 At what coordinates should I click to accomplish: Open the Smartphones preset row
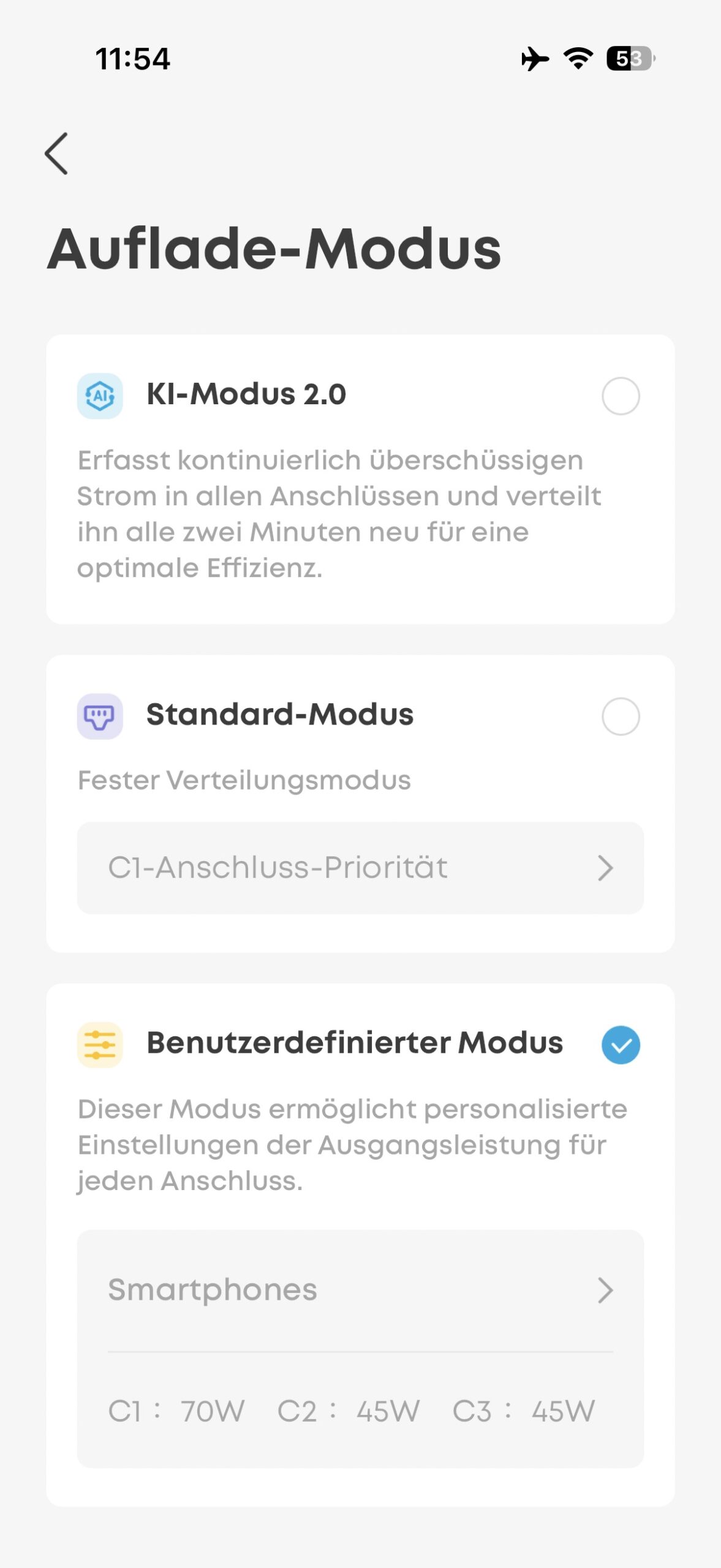pos(360,1291)
